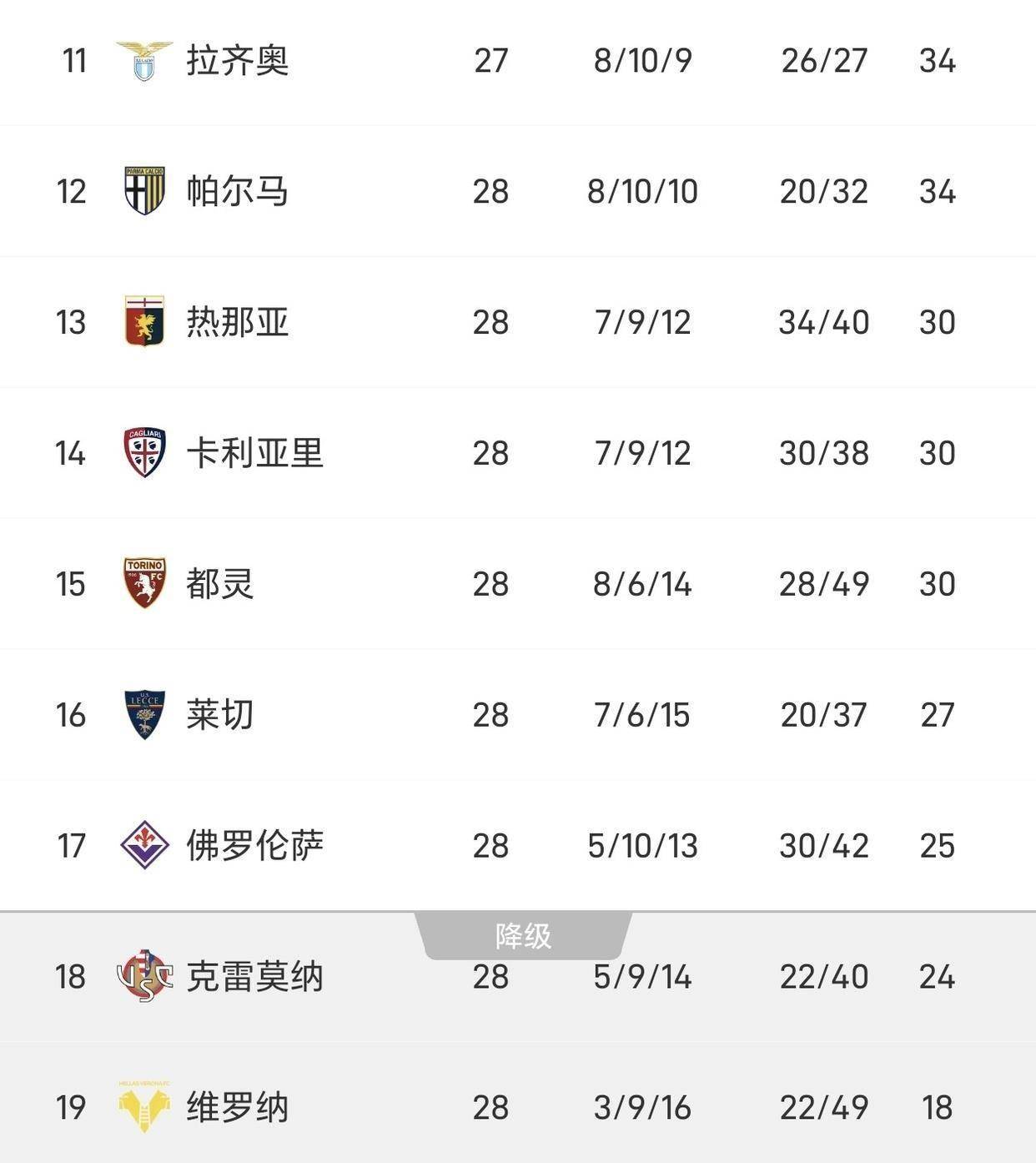Tap the 都灵 team entry

[x=219, y=584]
